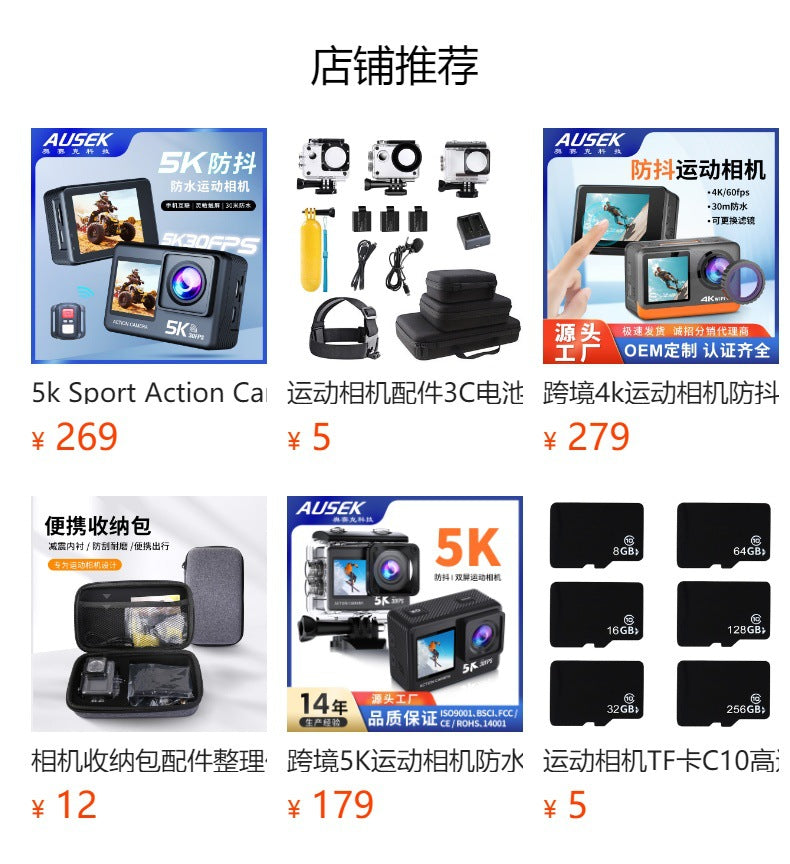Click the 运动相机TF卡C10 product title
790x864 pixels.
coord(658,761)
